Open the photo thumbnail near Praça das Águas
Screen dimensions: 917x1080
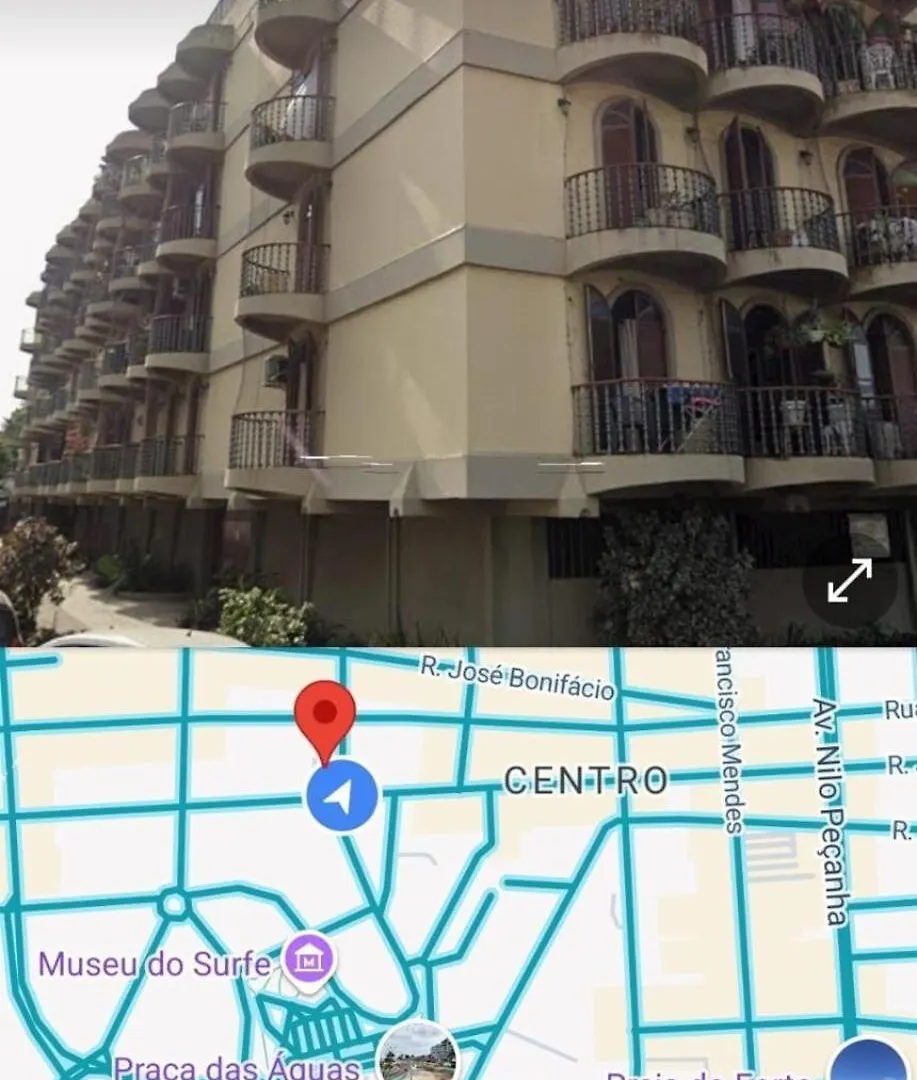point(418,1055)
